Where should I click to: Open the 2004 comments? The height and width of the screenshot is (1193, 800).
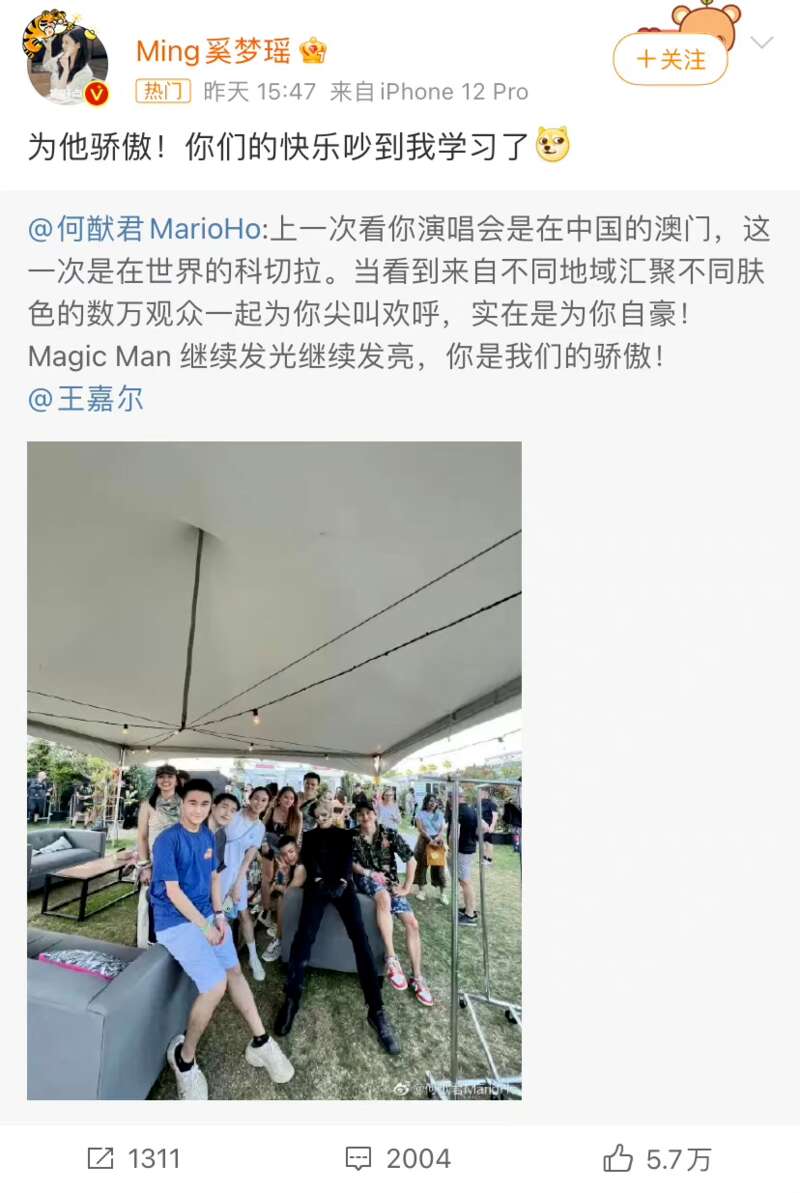pos(397,1159)
